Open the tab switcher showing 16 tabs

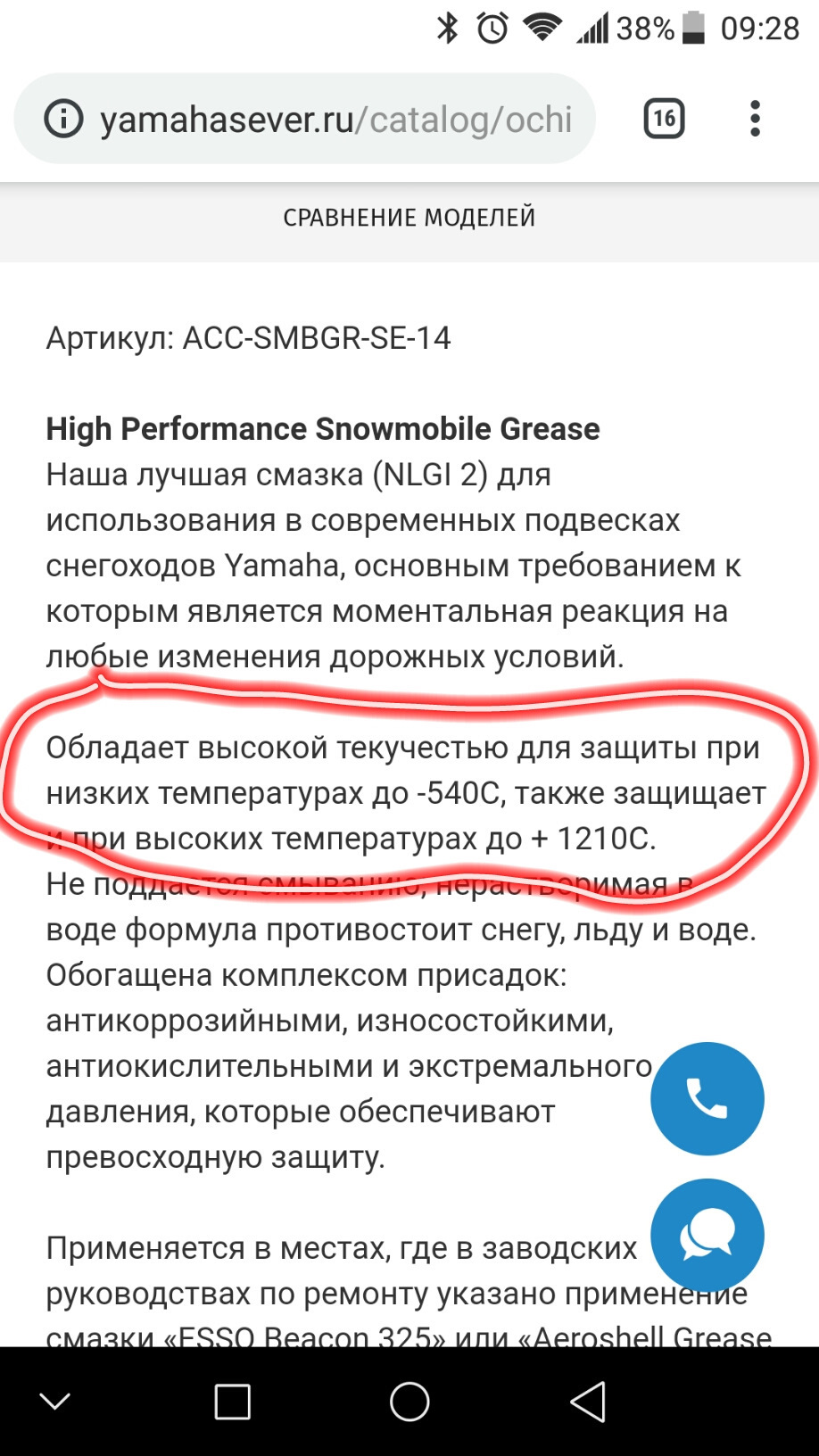pos(664,119)
